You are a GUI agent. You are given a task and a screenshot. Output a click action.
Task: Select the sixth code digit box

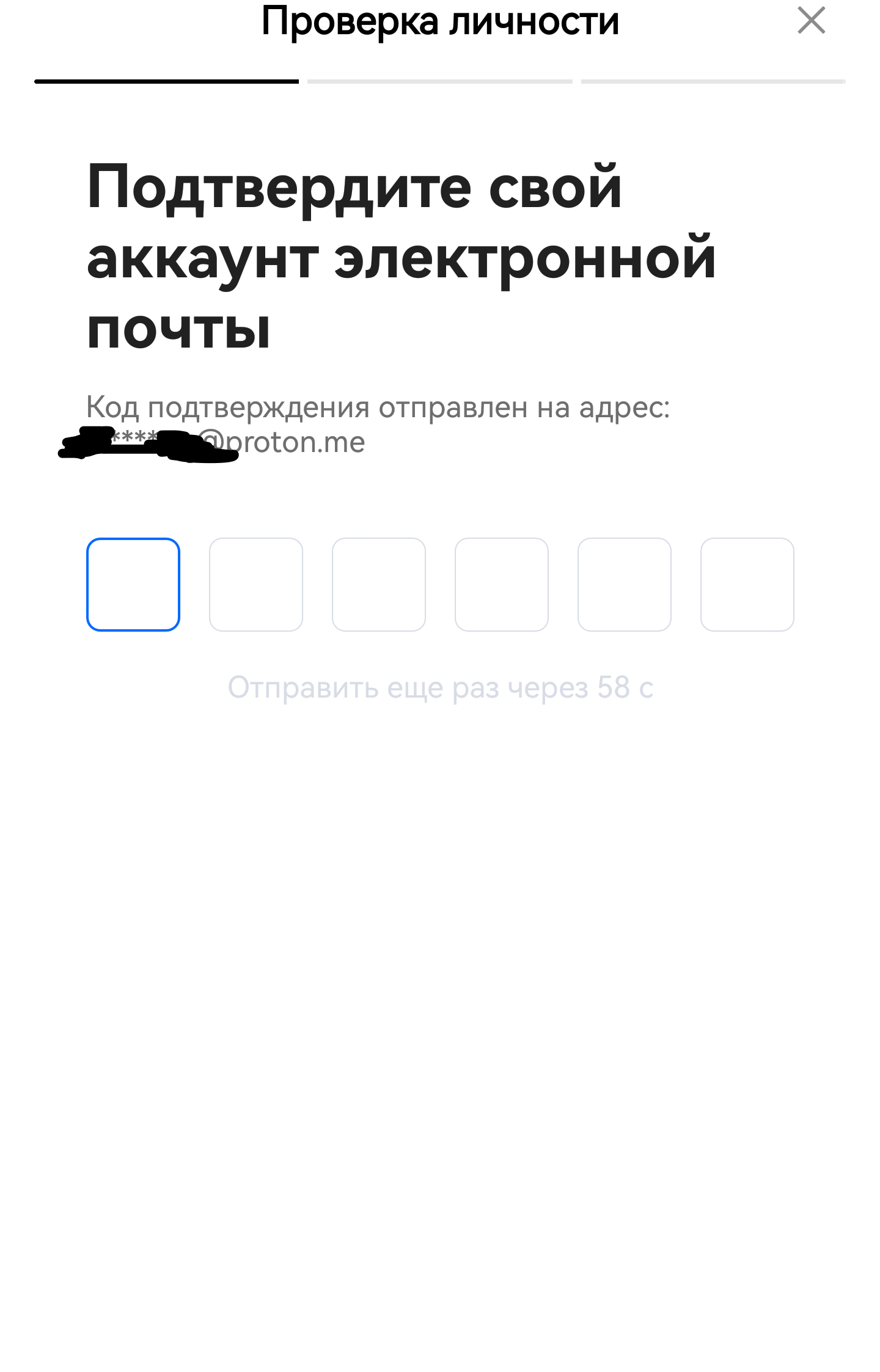[x=747, y=584]
